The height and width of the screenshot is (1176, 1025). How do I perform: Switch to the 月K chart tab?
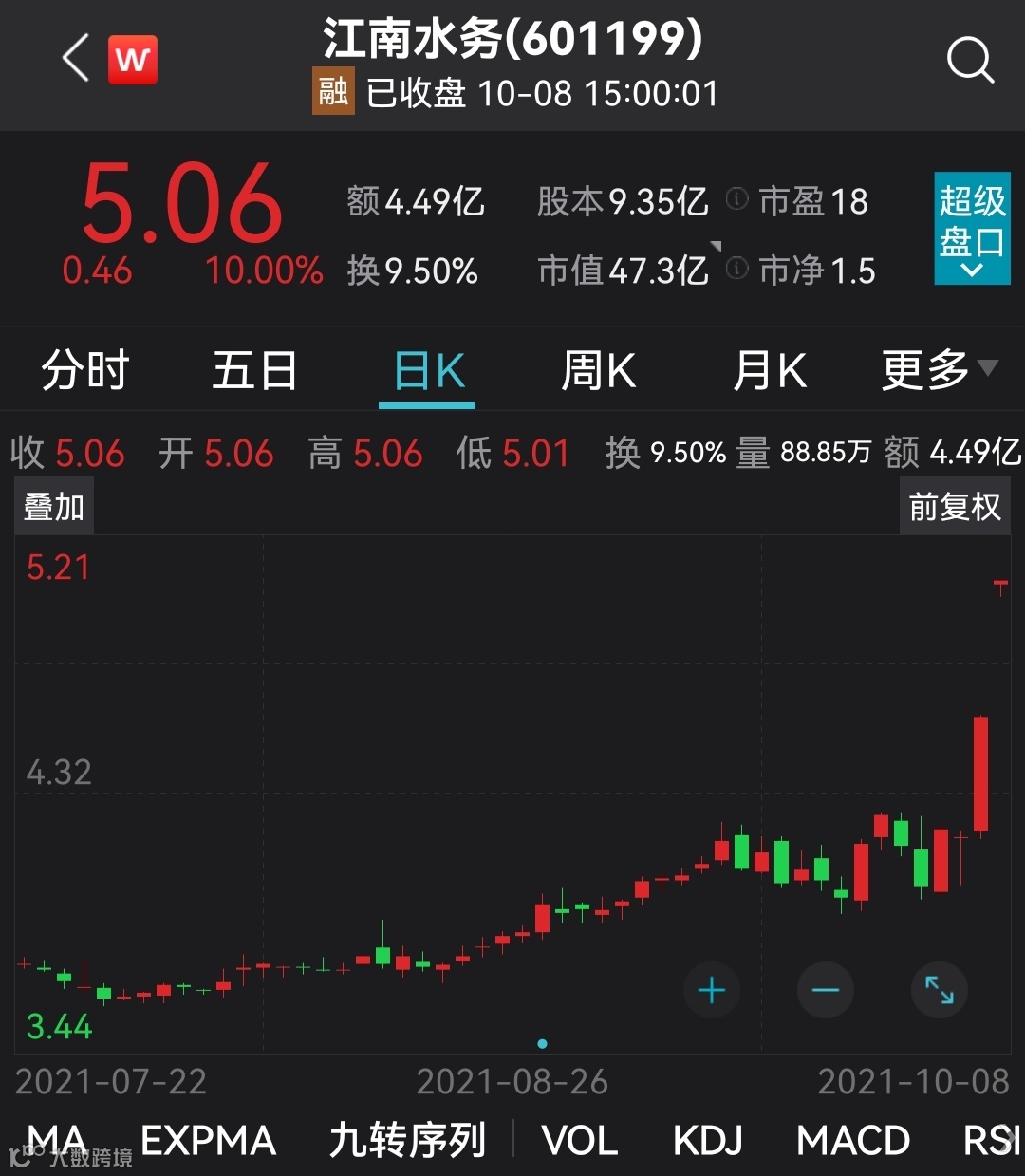[770, 370]
